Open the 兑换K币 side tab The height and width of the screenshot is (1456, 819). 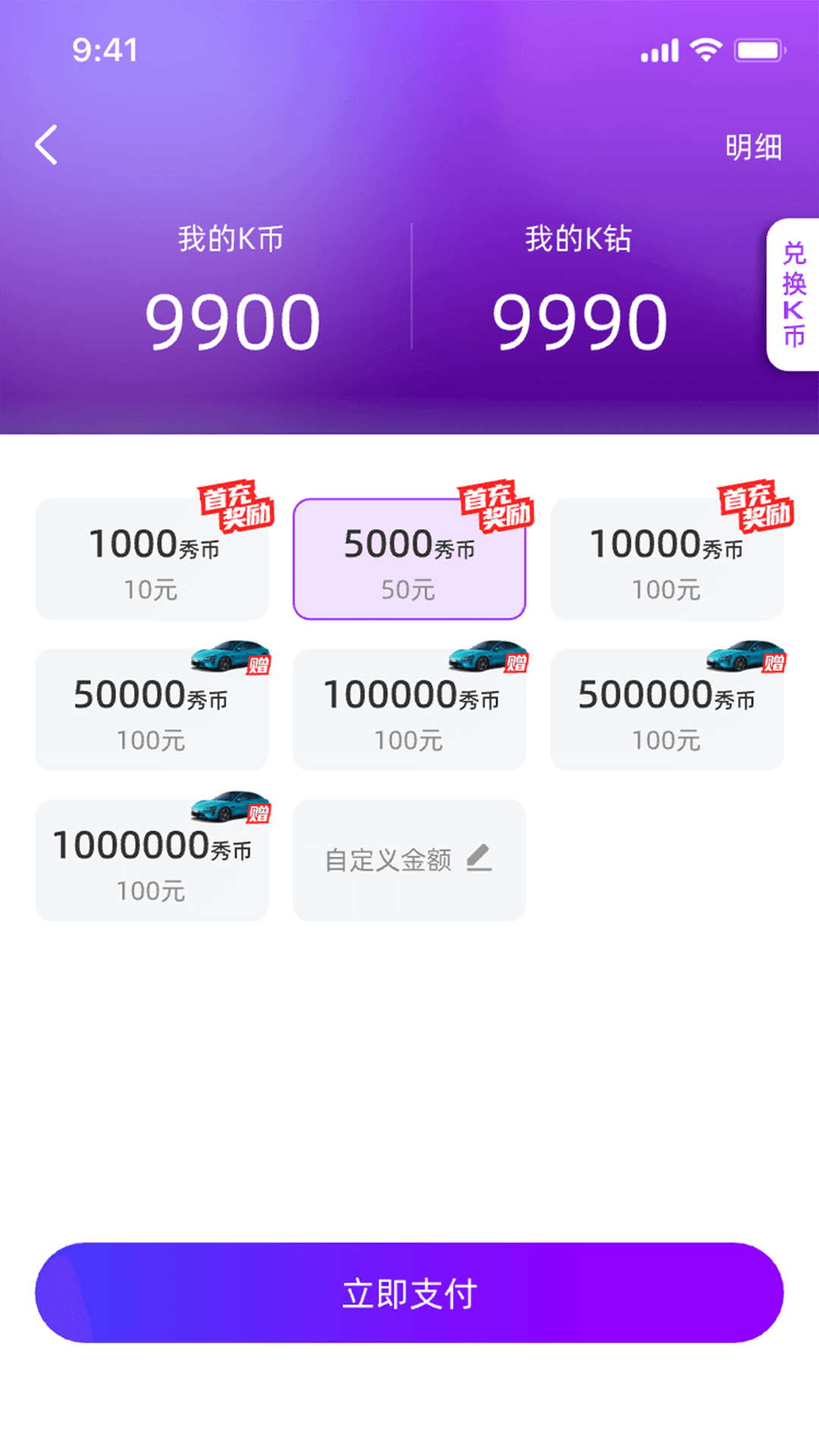(x=793, y=294)
